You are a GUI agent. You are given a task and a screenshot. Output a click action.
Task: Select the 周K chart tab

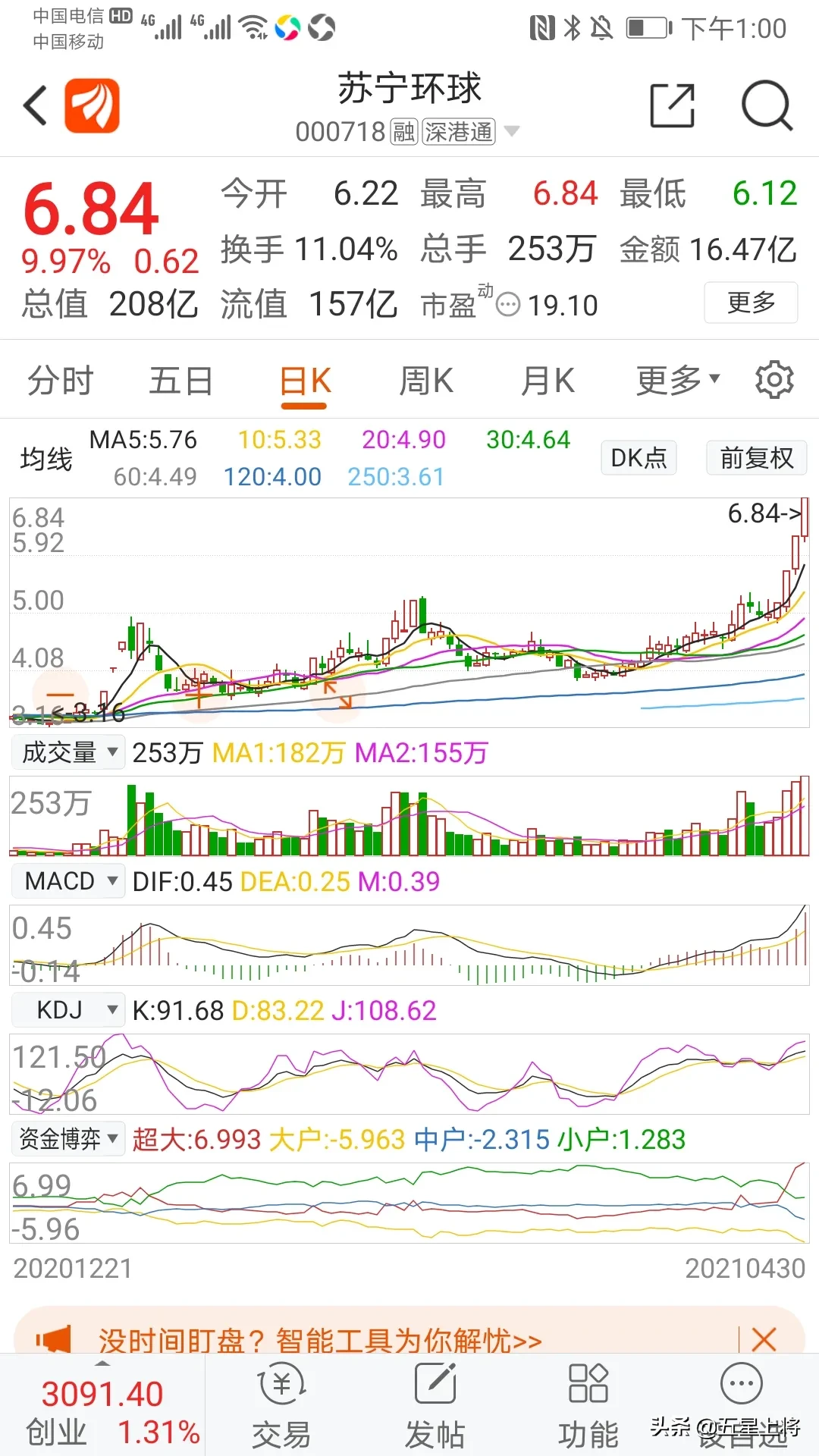pos(426,381)
